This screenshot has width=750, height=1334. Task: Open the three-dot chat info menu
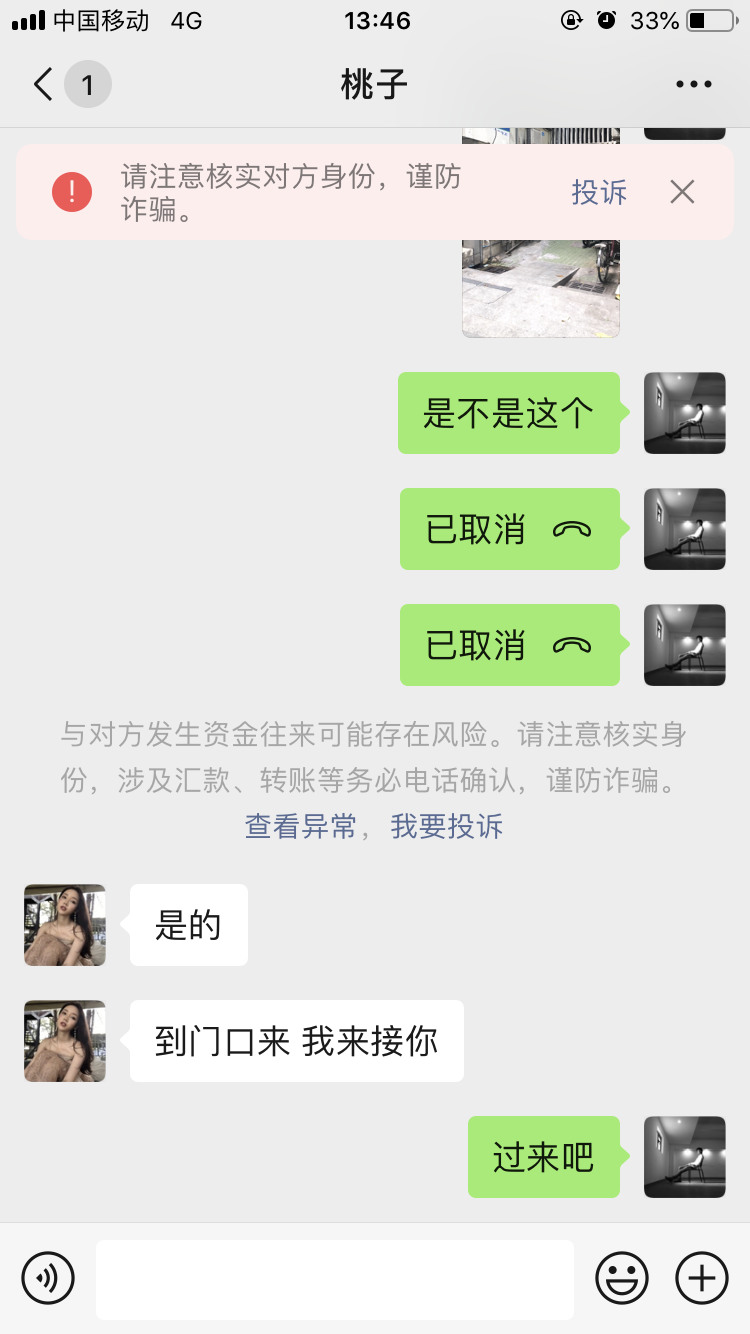tap(693, 85)
